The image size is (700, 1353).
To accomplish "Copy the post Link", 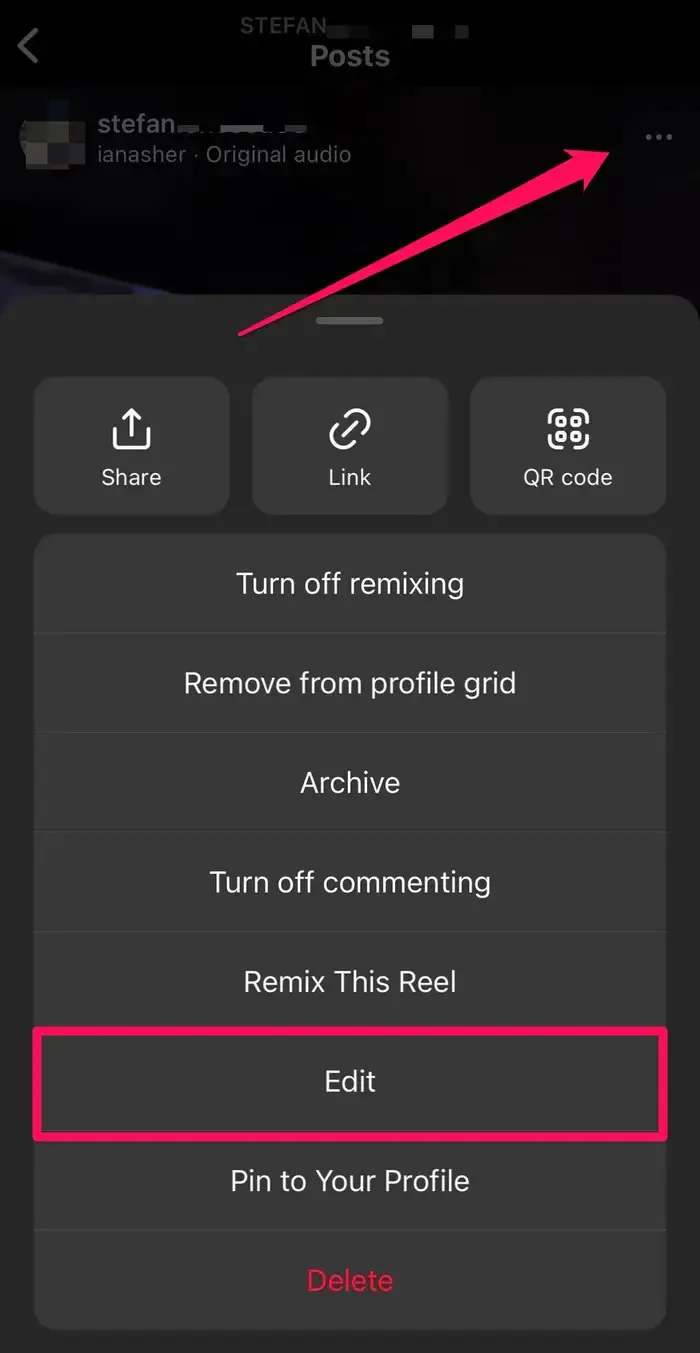I will click(x=350, y=445).
